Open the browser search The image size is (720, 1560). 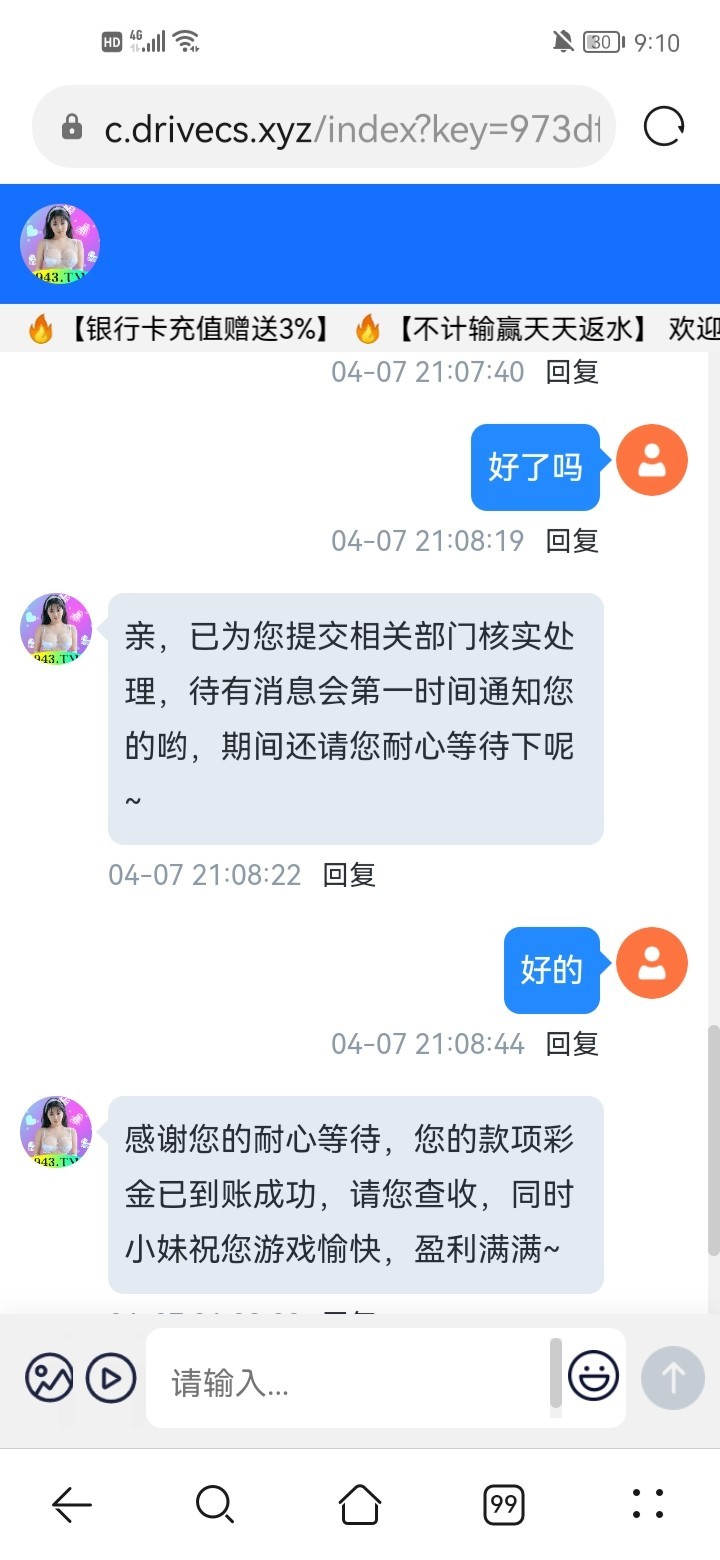tap(215, 1503)
